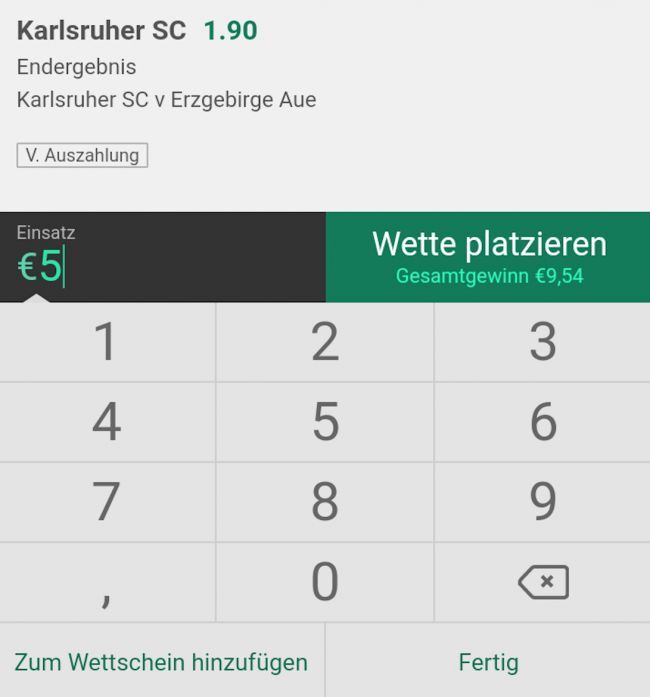
Task: Enter digit 4 on the keypad
Action: [107, 422]
